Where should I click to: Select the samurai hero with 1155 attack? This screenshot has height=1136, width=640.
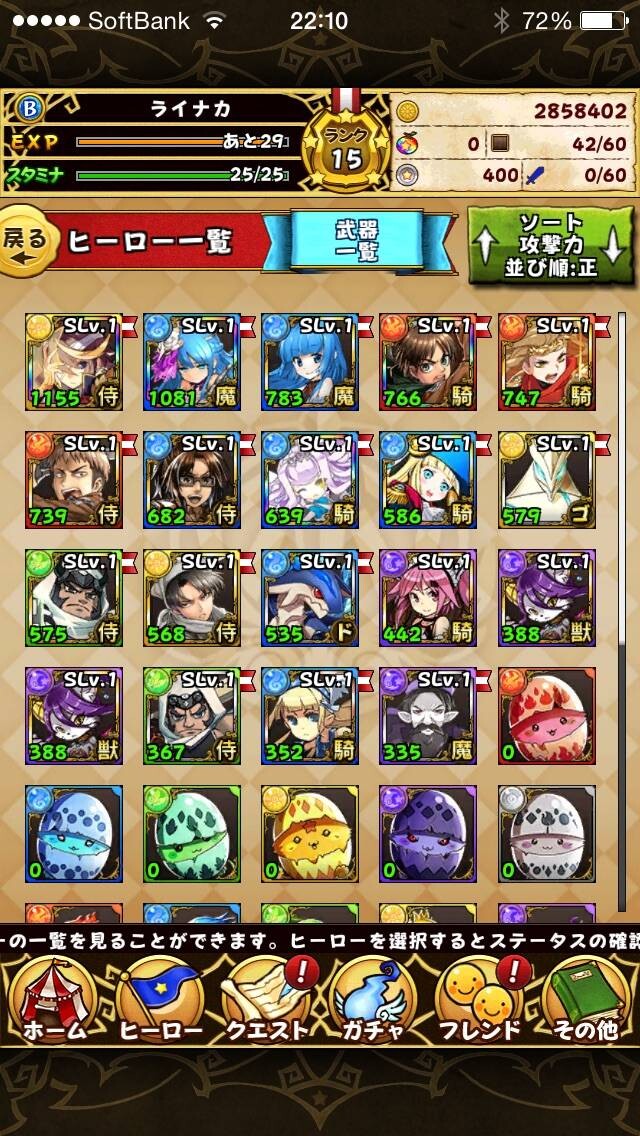pos(74,362)
